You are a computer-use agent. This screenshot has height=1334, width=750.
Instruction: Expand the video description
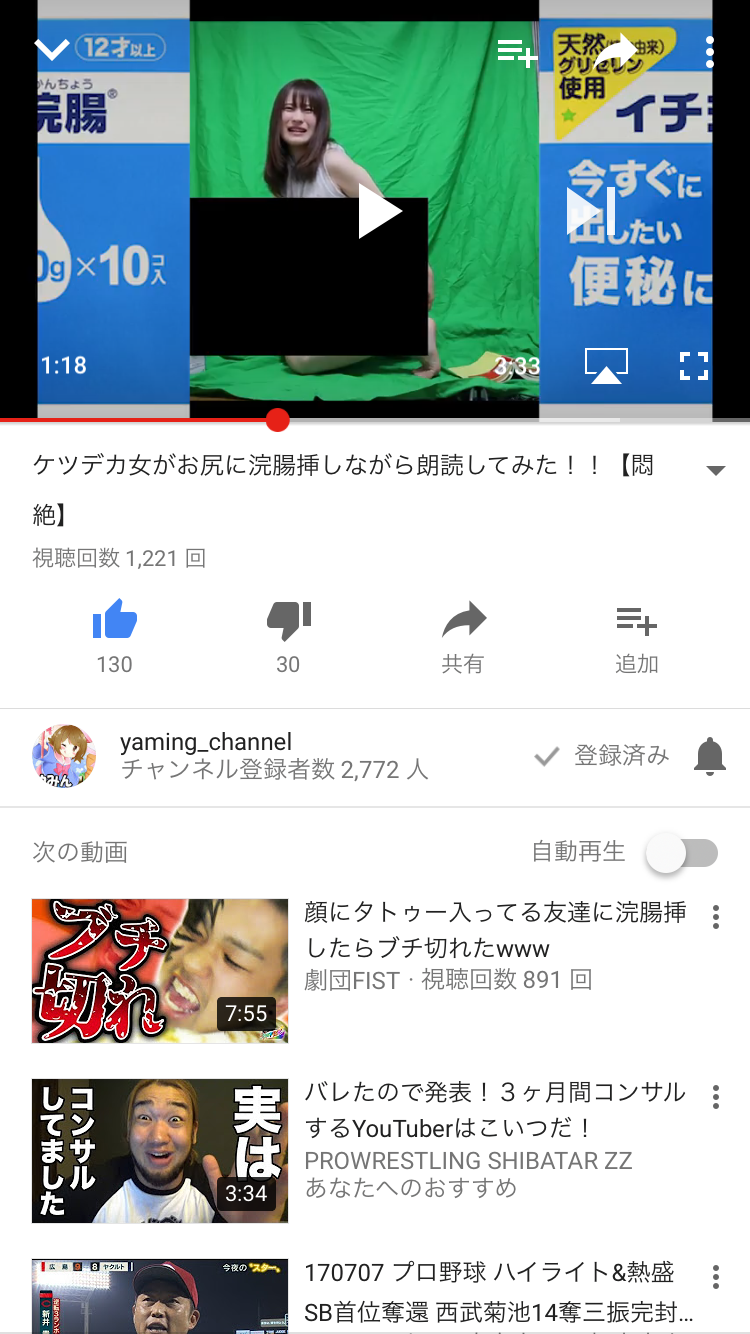pos(715,471)
